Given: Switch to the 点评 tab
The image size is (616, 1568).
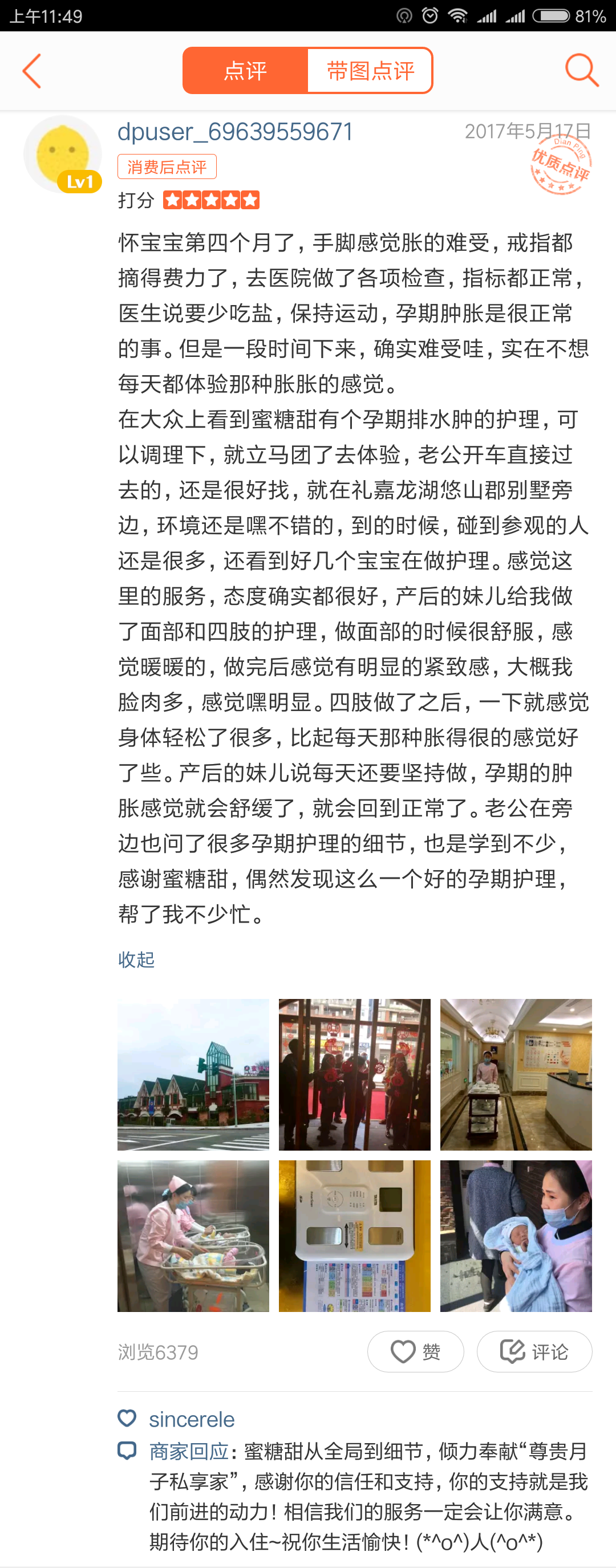Looking at the screenshot, I should (245, 71).
